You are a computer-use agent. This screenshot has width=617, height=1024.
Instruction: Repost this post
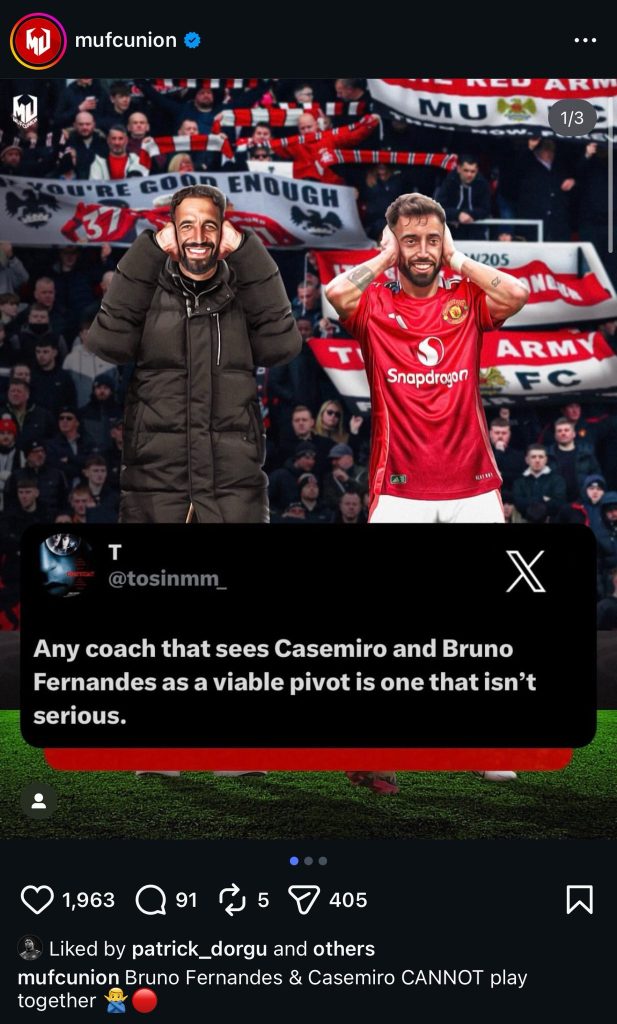pos(232,900)
